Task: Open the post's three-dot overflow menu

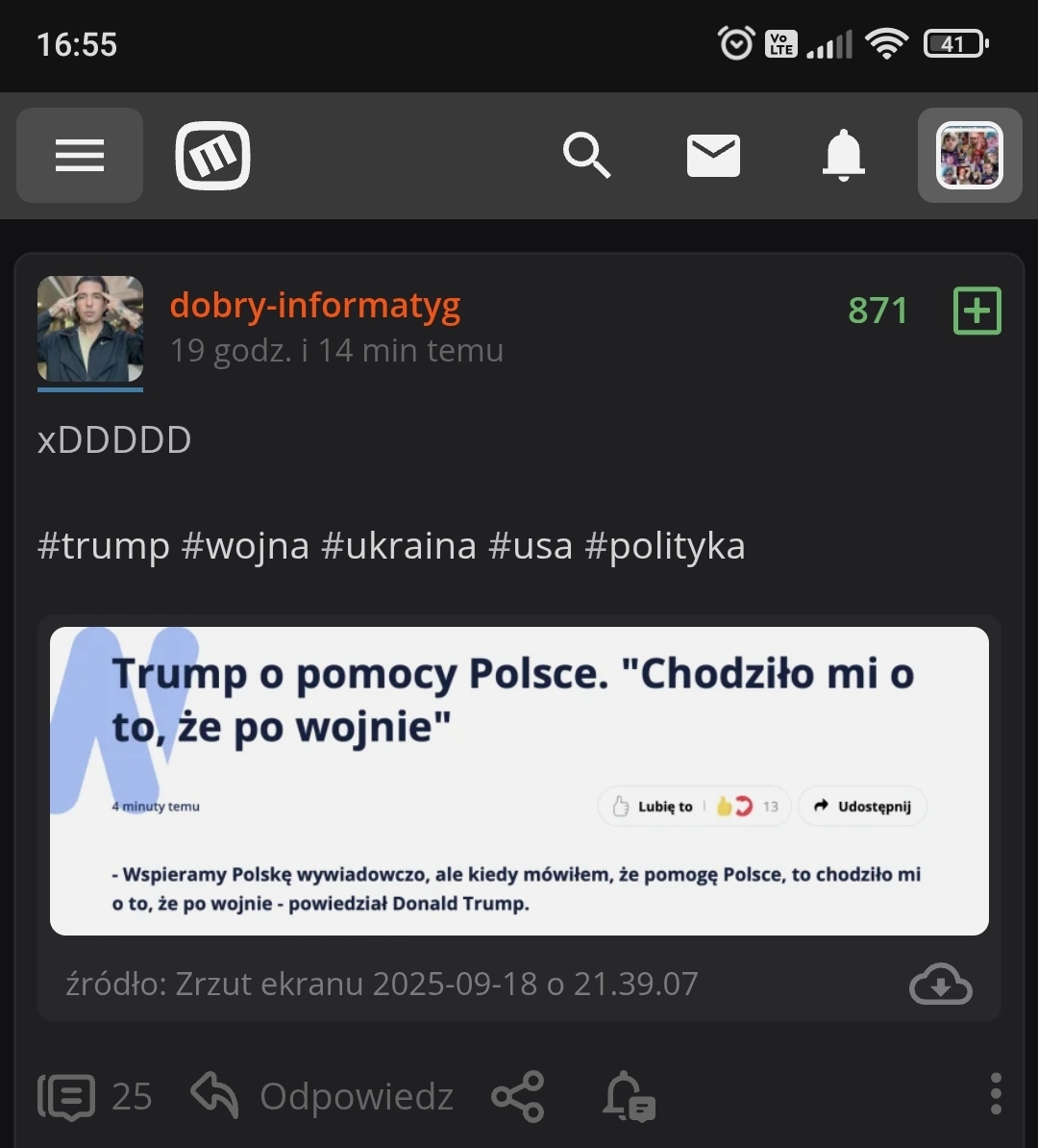Action: [x=996, y=1095]
